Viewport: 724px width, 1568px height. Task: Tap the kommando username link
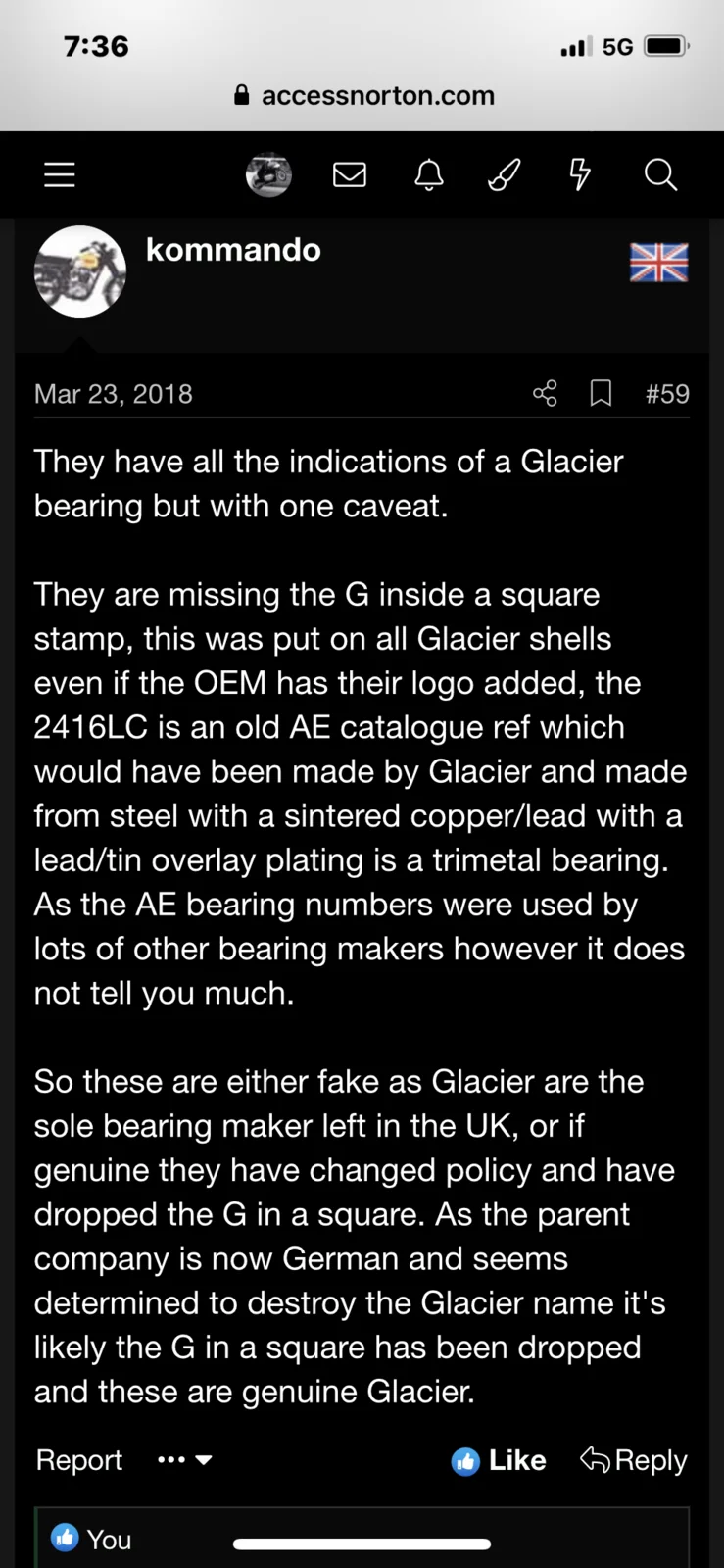point(233,250)
